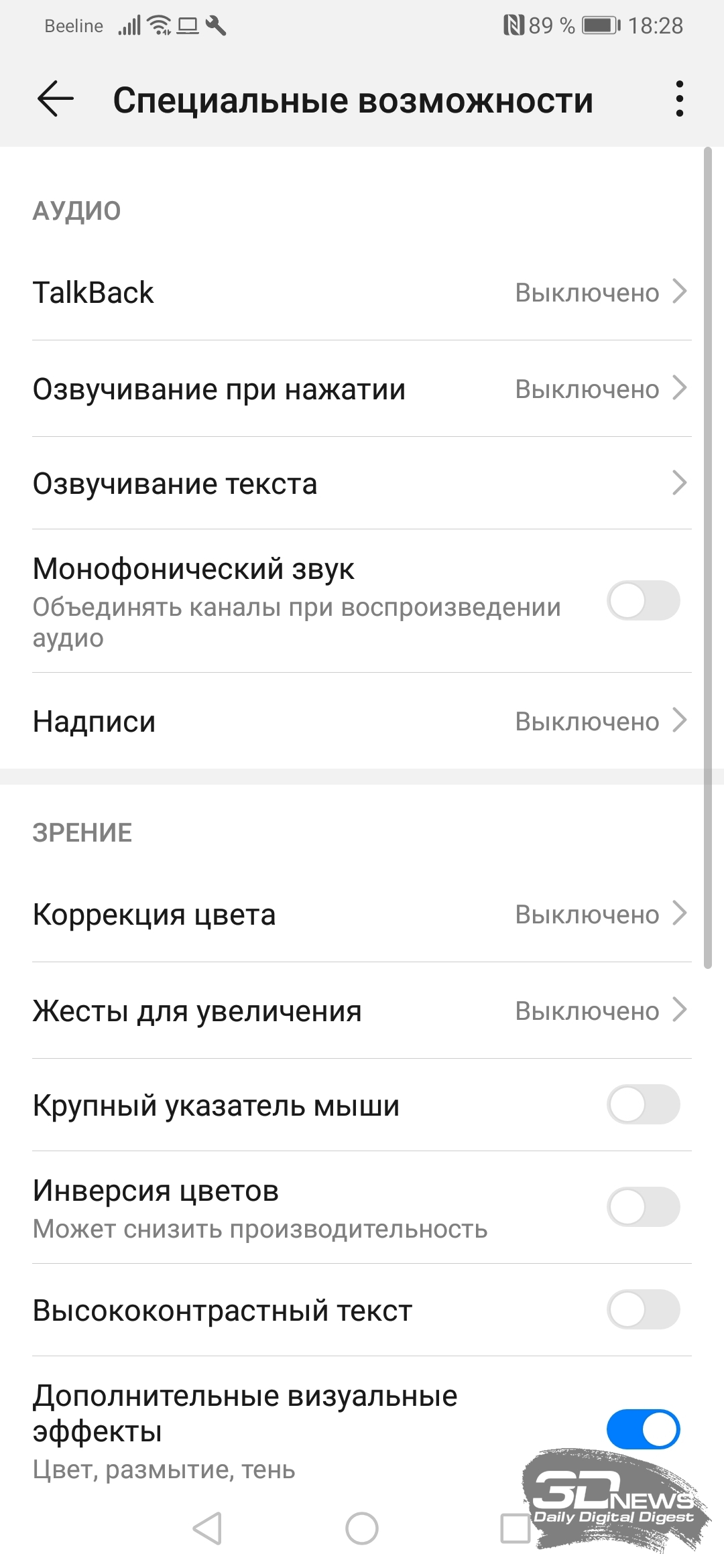Open Коррекция цвета settings

coord(362,915)
